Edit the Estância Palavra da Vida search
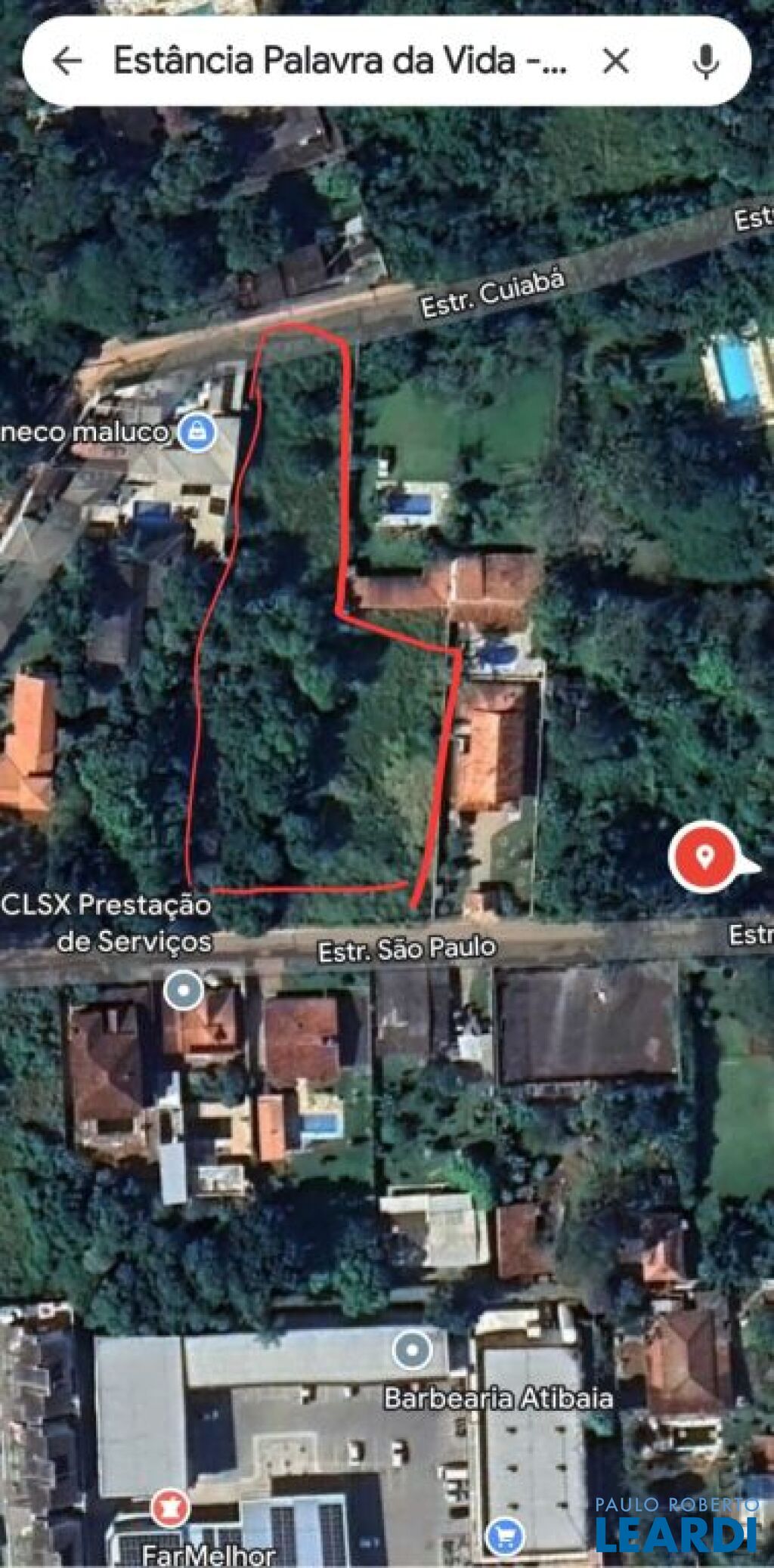 coord(340,60)
